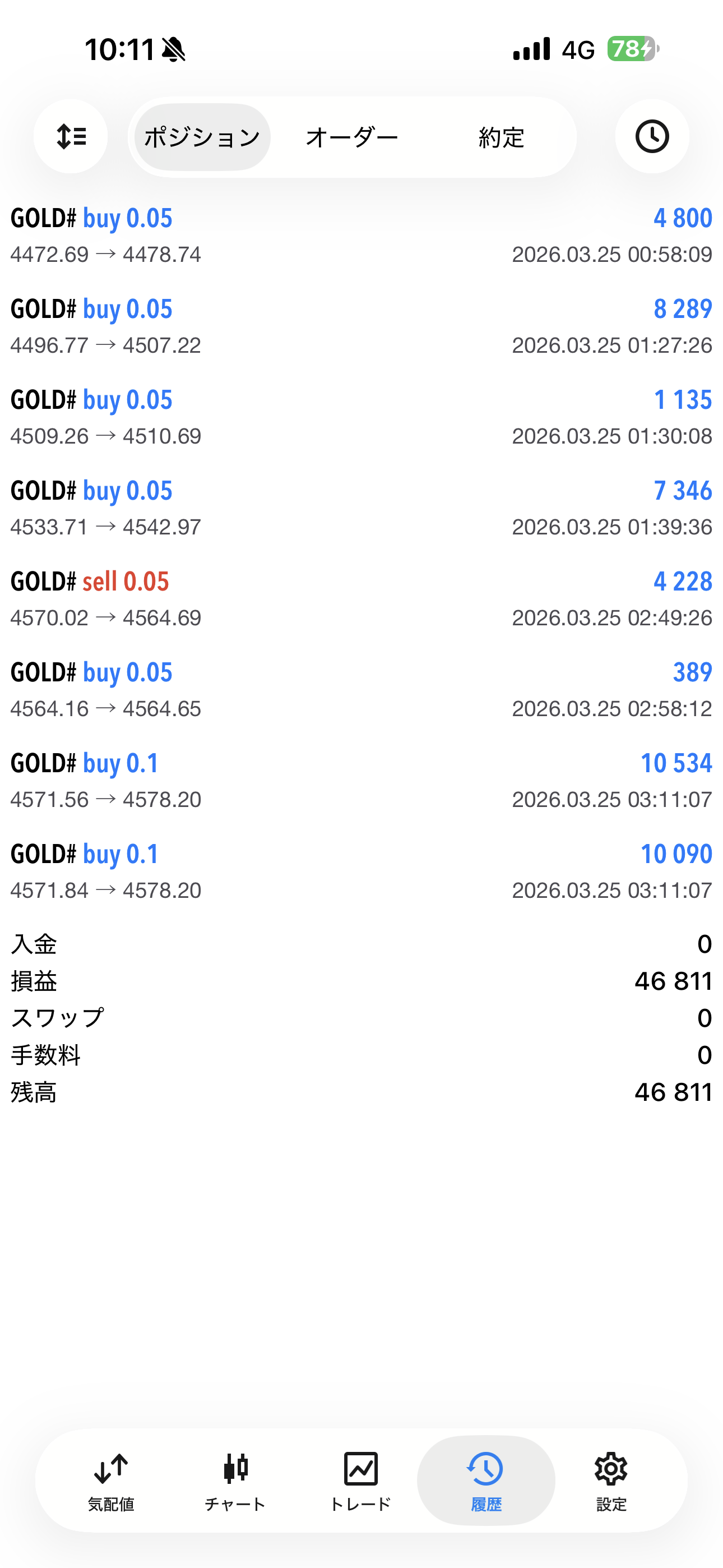Go to the チャート tab
Screen dimensions: 723x1568
point(235,1481)
